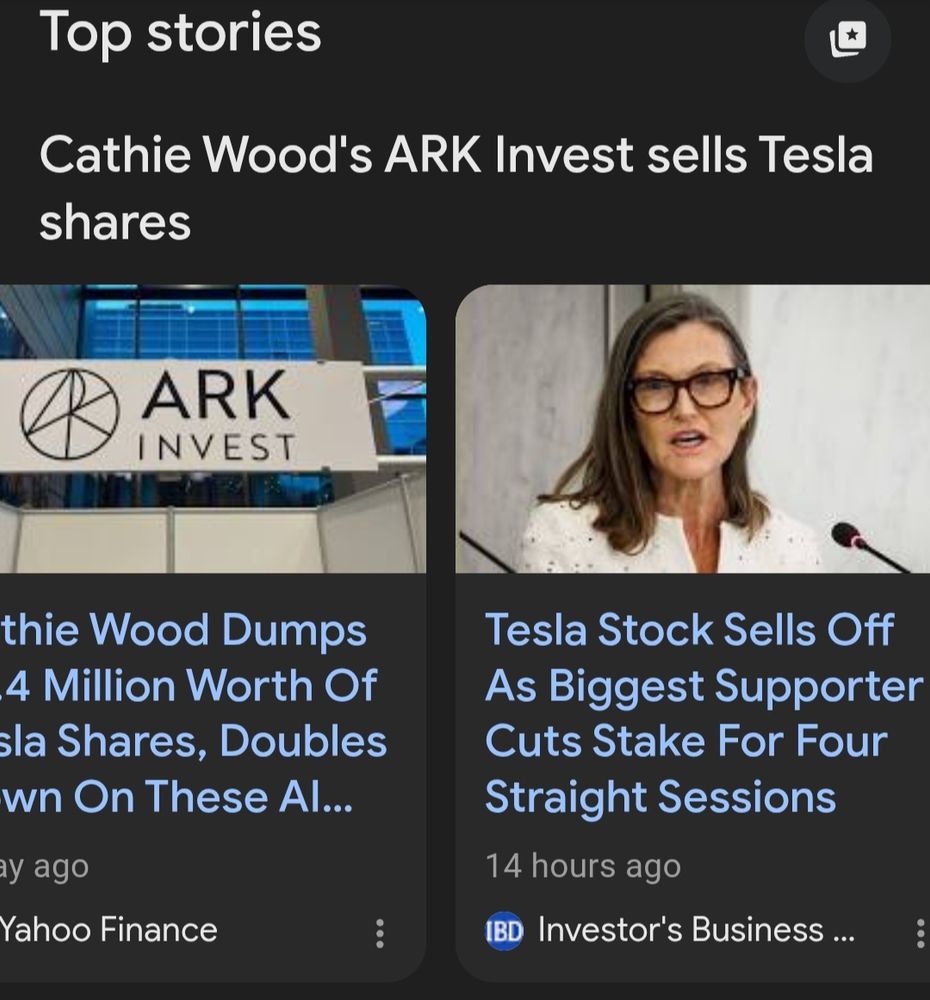Click the star badge inside the coverage icon
930x1000 pixels.
coord(850,34)
